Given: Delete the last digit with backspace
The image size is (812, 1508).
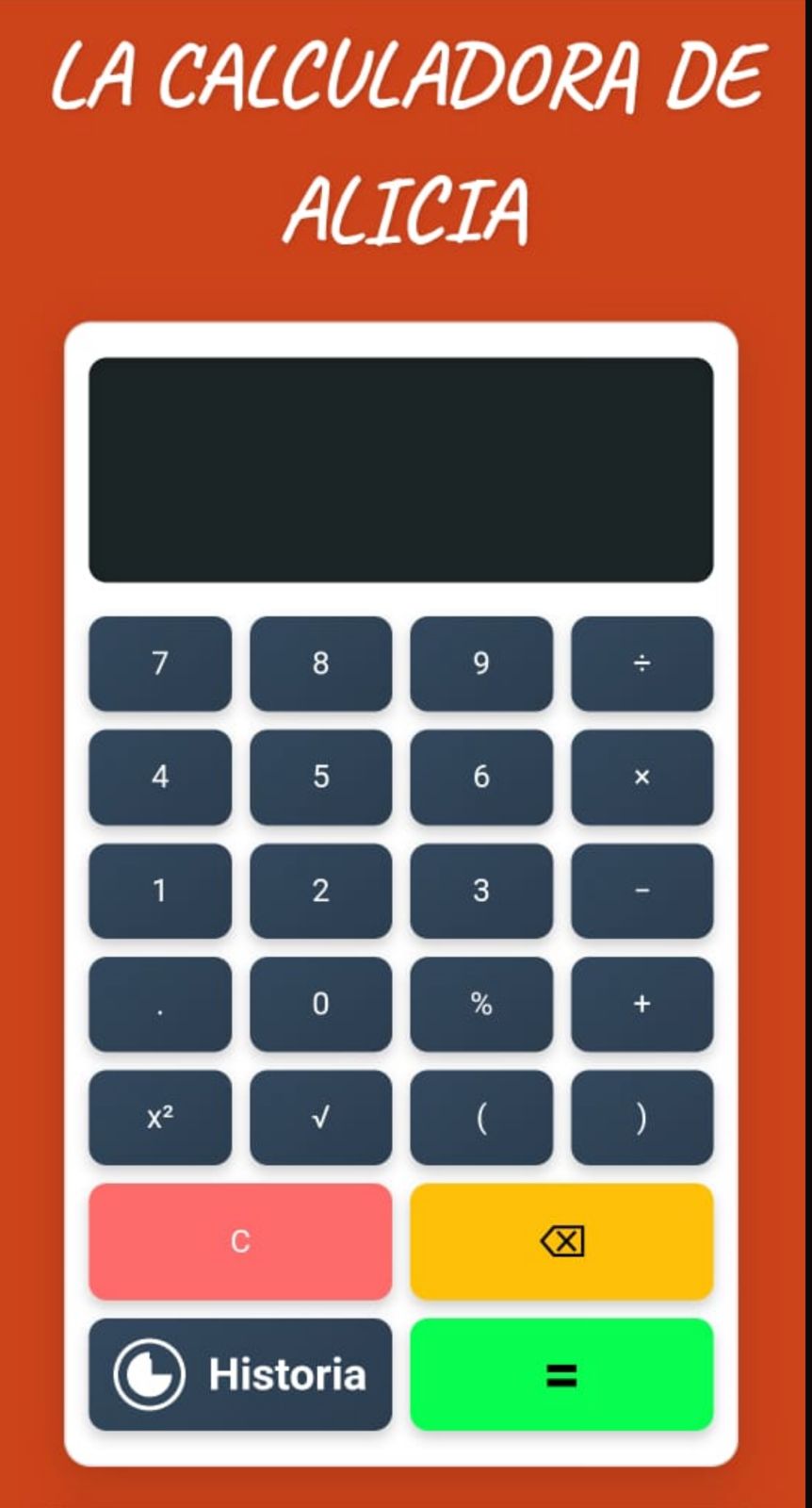Looking at the screenshot, I should click(x=561, y=1241).
